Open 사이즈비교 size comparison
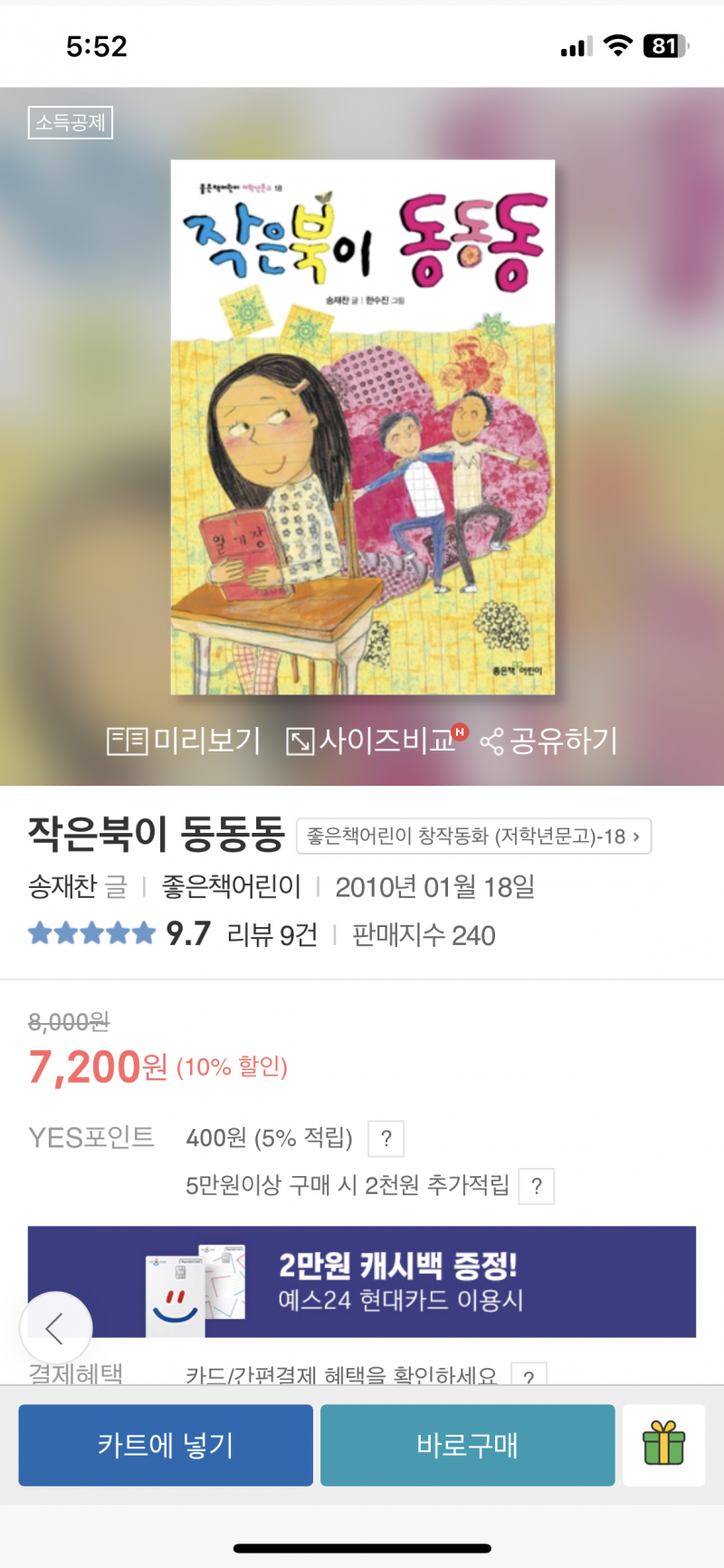This screenshot has width=724, height=1568. point(376,741)
